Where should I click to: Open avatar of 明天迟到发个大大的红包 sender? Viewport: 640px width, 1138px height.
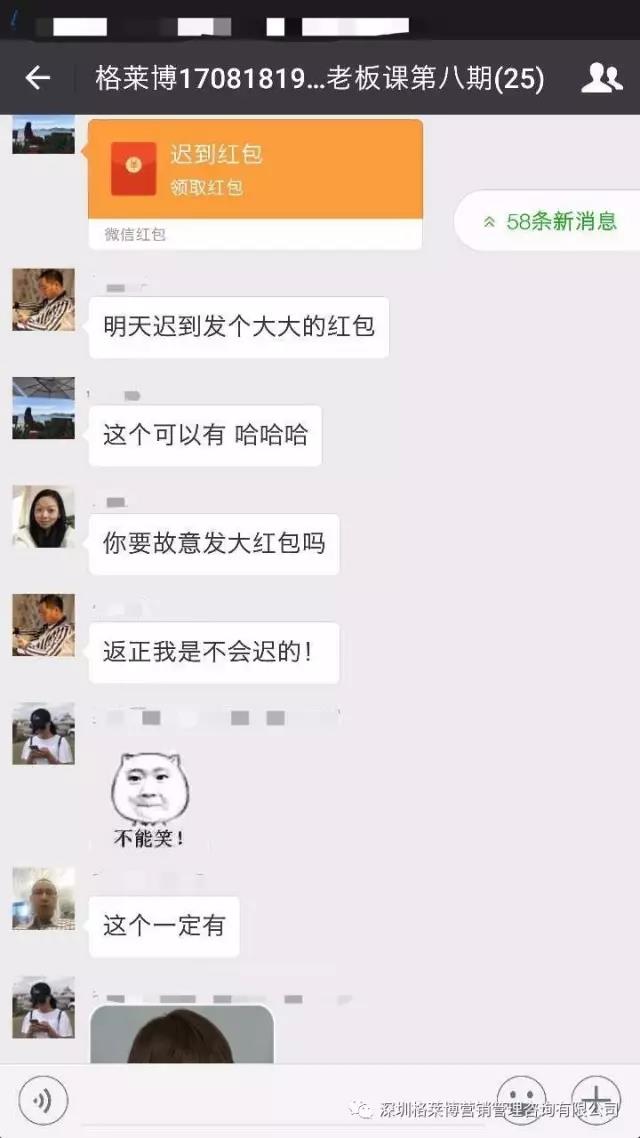point(43,299)
